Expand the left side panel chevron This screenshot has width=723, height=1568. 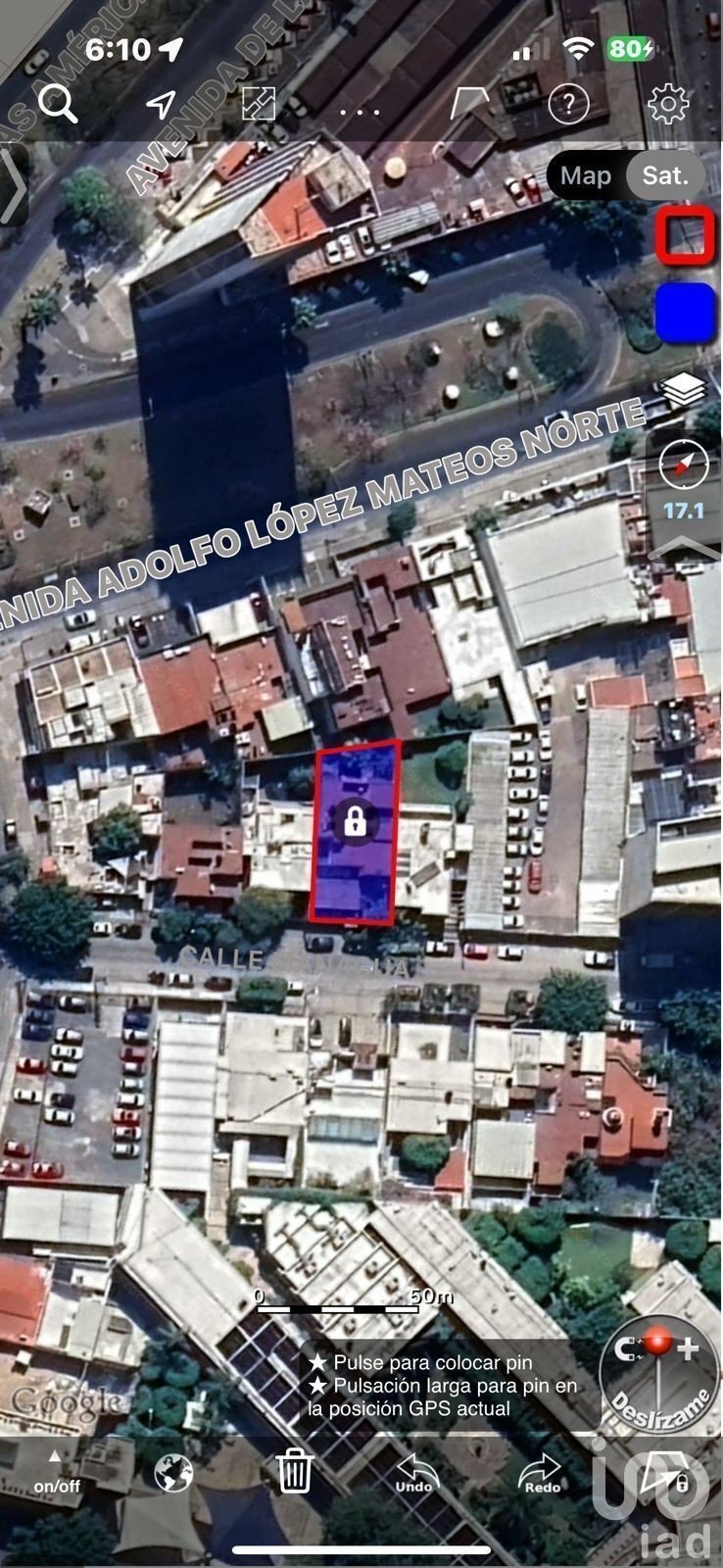[14, 186]
